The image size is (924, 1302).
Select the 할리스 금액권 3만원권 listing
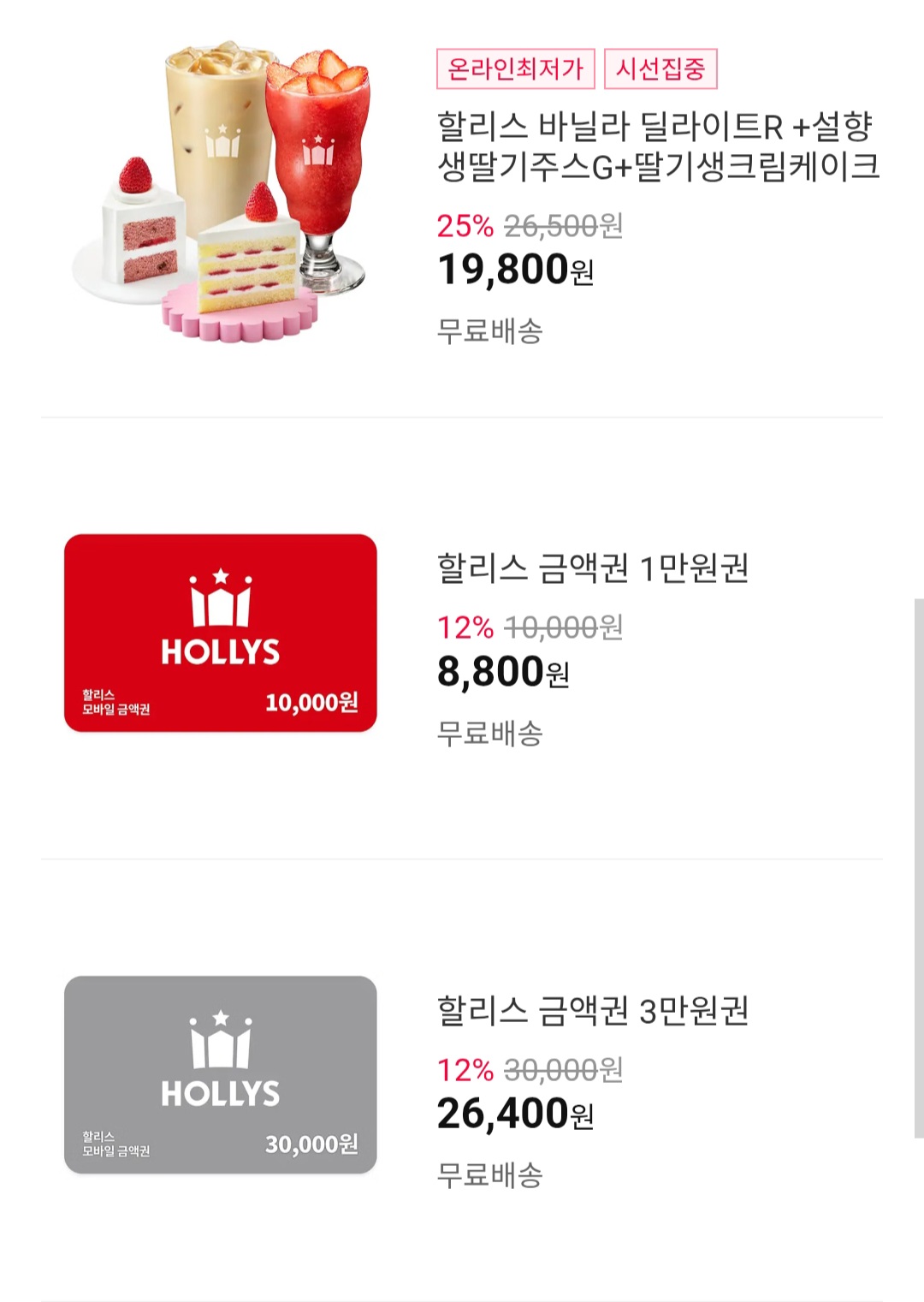pyautogui.click(x=592, y=1011)
